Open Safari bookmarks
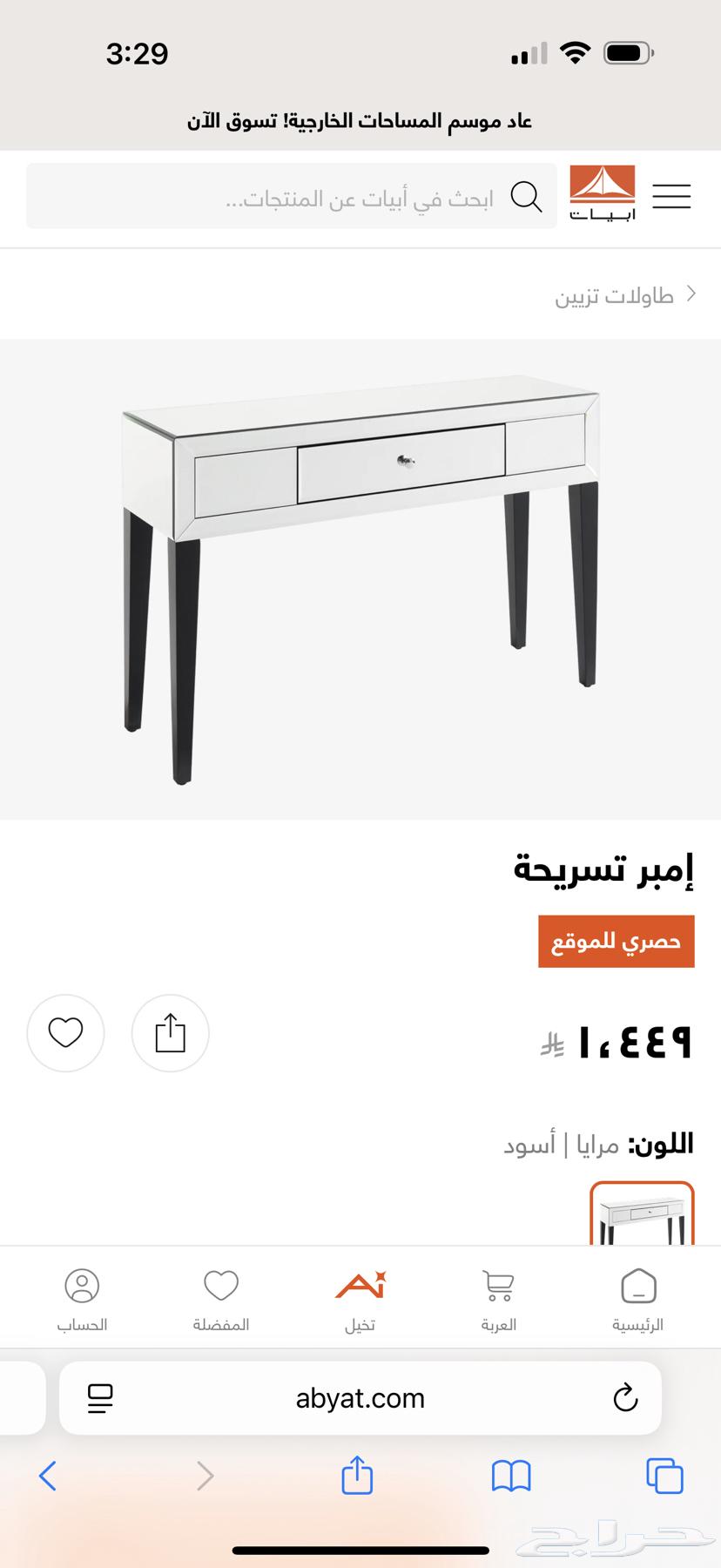The width and height of the screenshot is (721, 1568). click(511, 1476)
